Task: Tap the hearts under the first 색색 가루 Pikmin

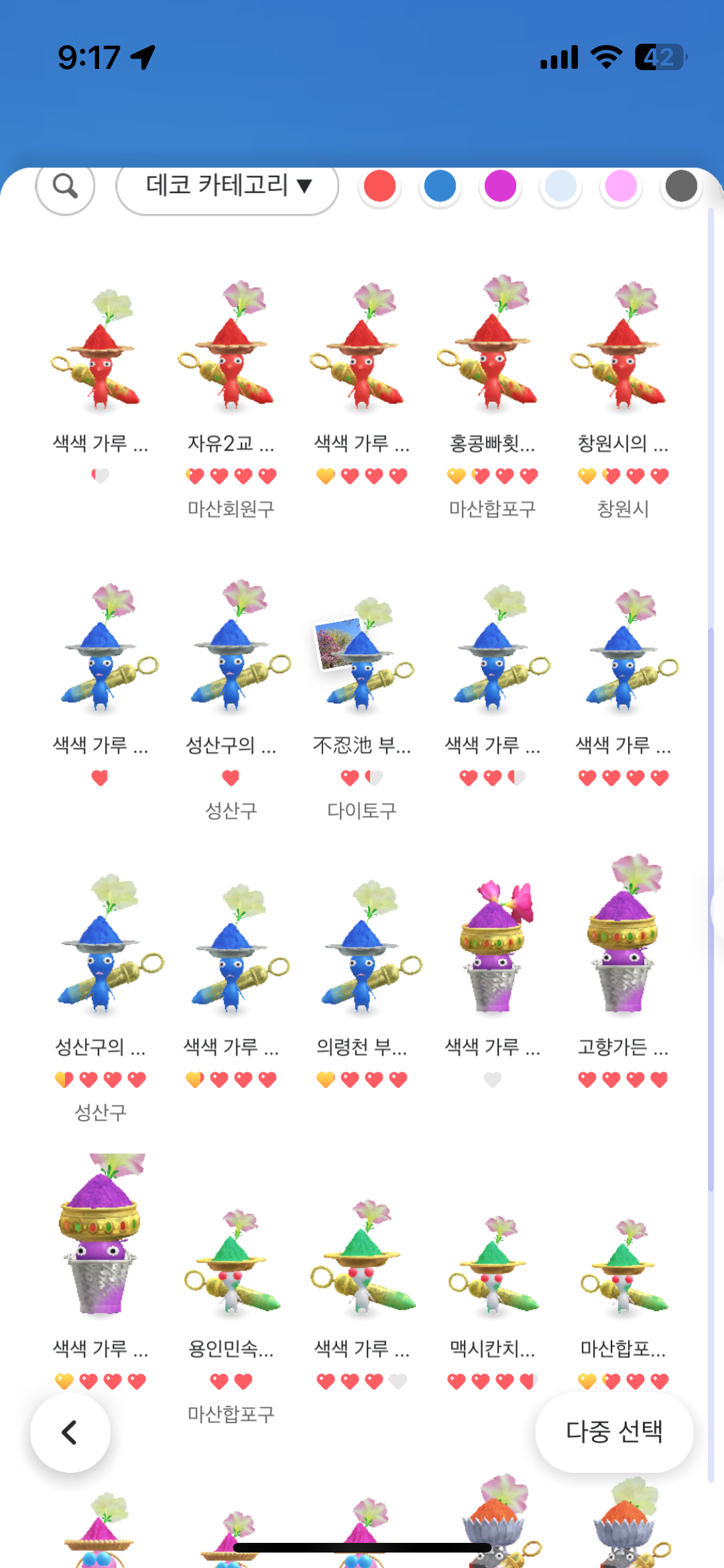Action: tap(100, 475)
